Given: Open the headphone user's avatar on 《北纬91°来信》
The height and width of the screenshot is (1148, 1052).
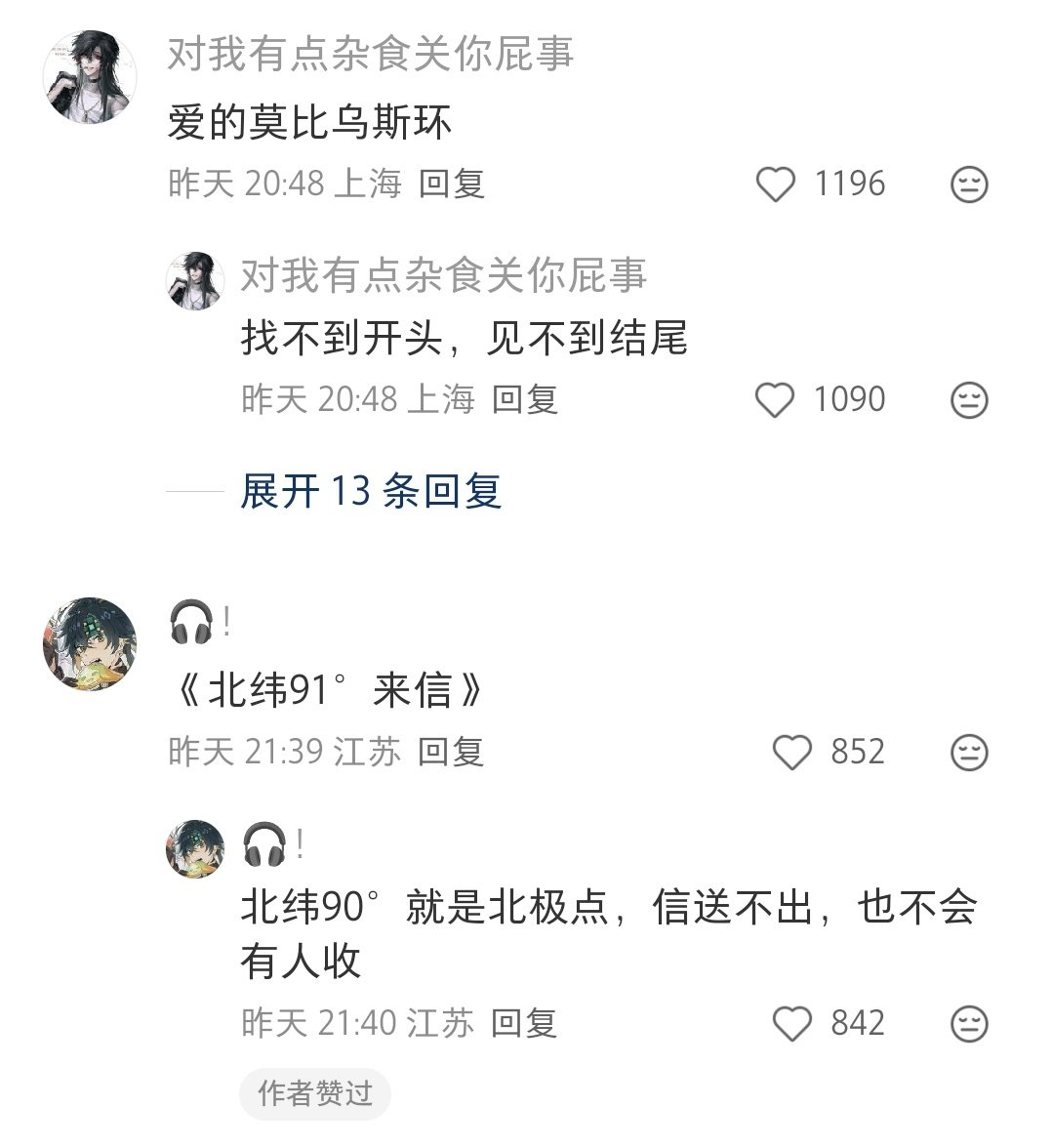Looking at the screenshot, I should (90, 644).
